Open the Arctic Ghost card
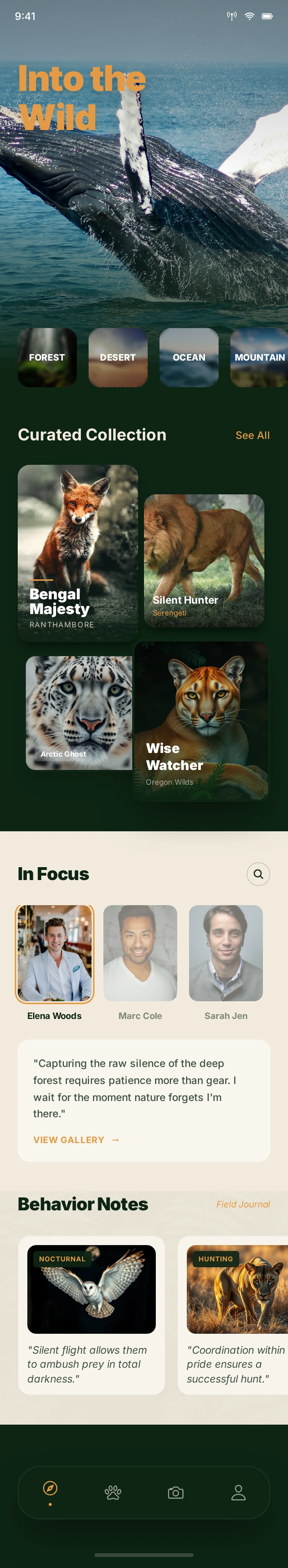The image size is (288, 1568). (79, 712)
